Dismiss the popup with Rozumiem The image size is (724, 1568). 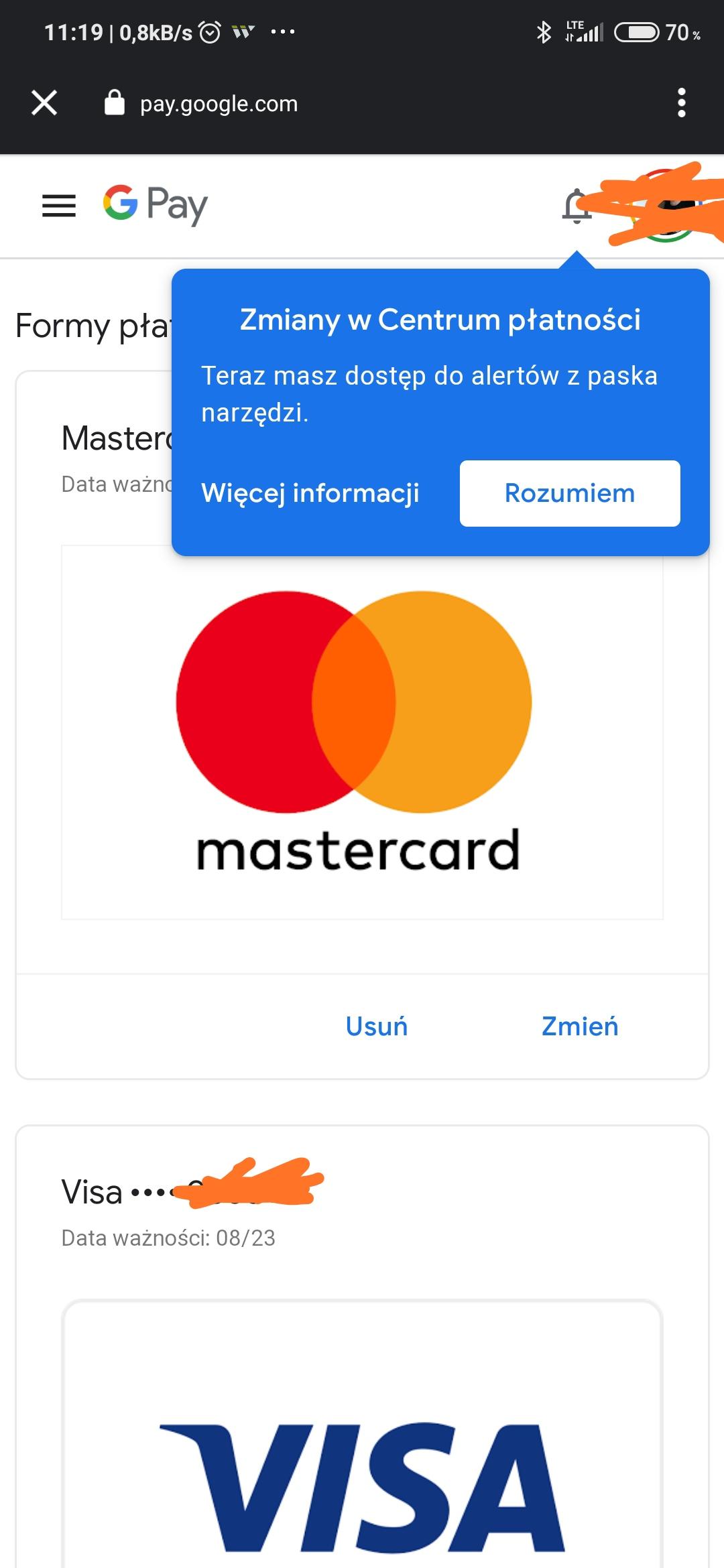(x=569, y=493)
